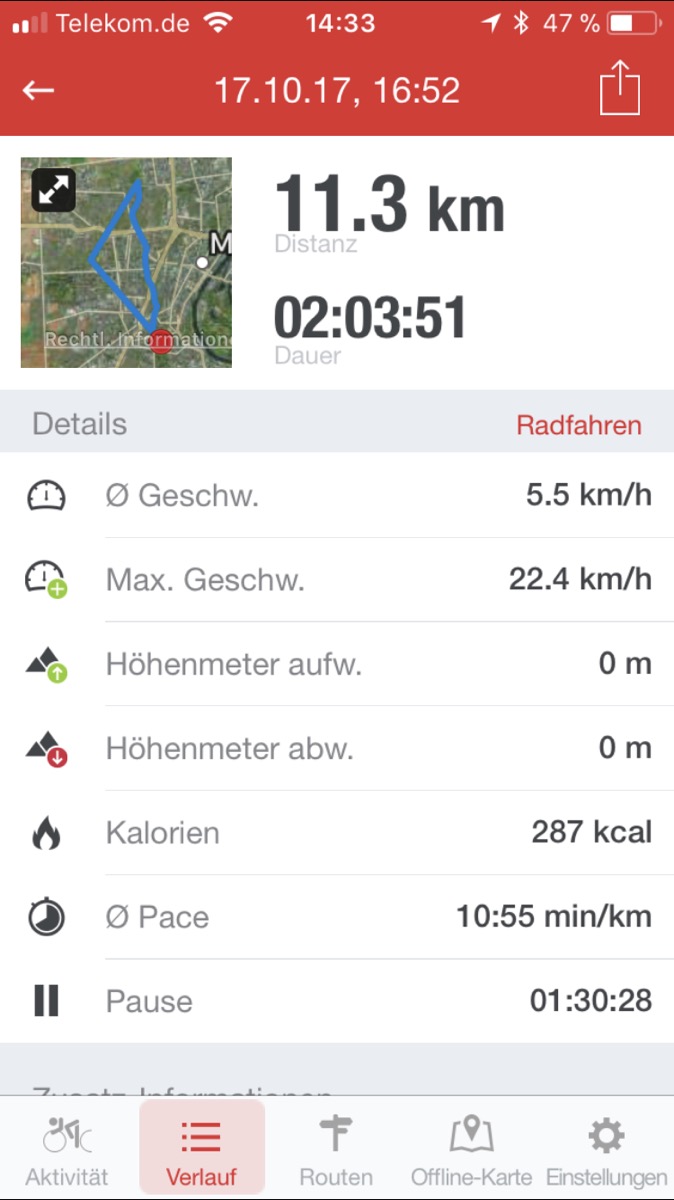
Task: Go back with the arrow icon
Action: click(x=38, y=91)
